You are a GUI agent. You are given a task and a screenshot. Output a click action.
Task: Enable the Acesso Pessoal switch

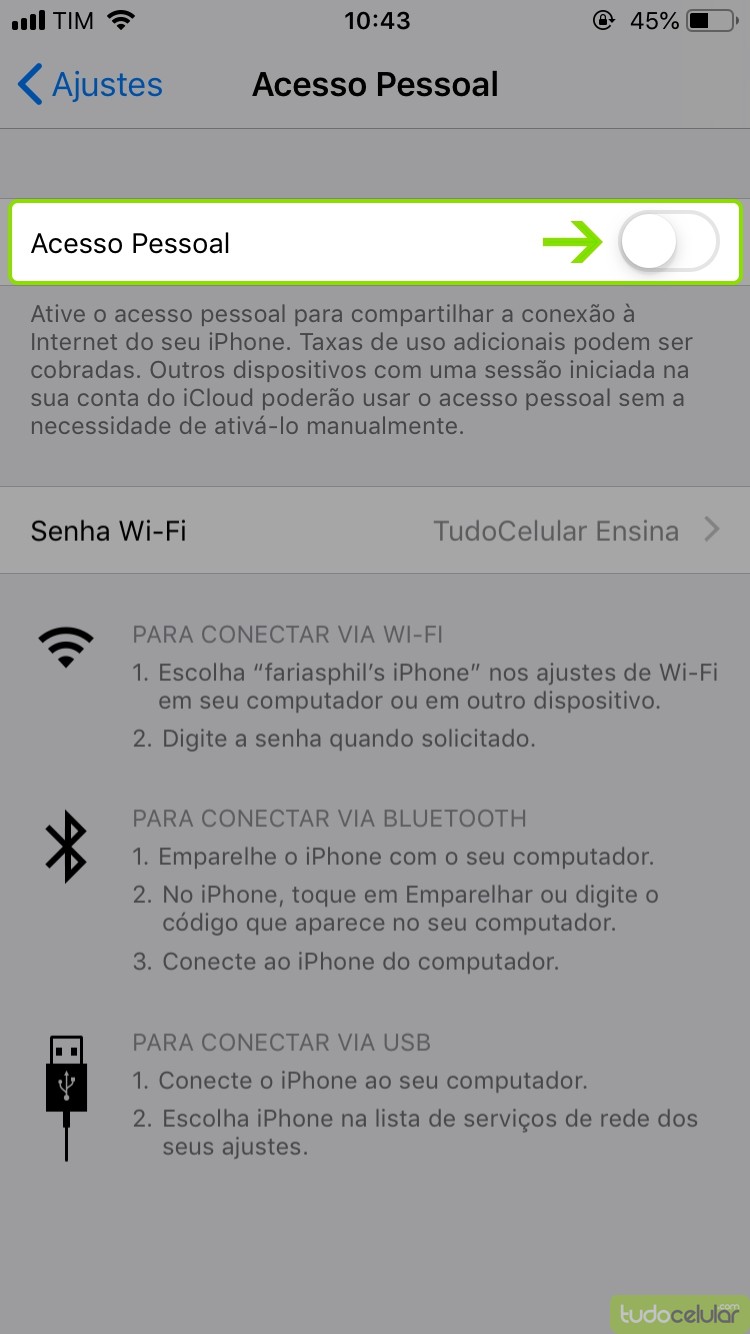[668, 243]
